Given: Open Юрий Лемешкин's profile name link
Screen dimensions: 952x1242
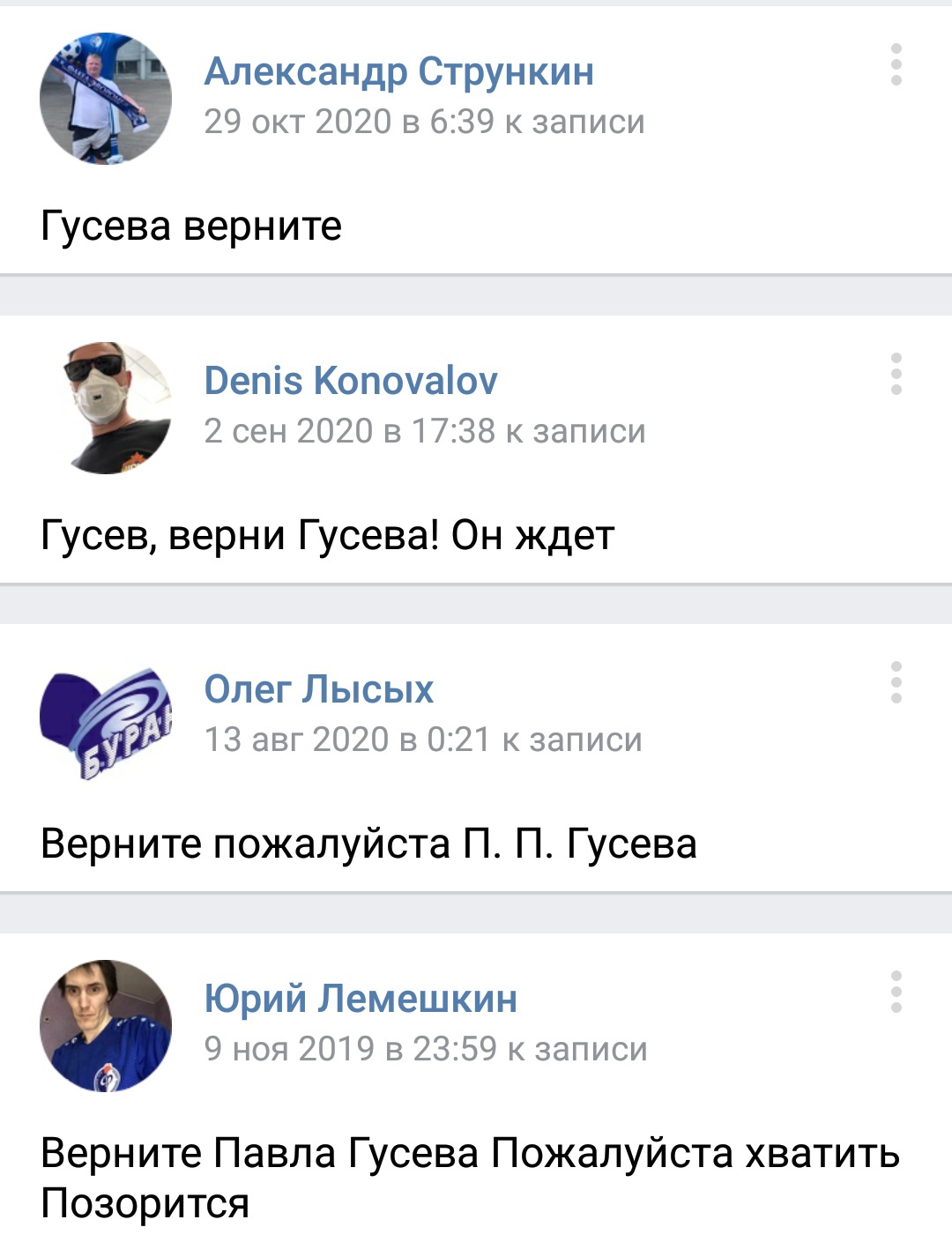Looking at the screenshot, I should tap(361, 999).
